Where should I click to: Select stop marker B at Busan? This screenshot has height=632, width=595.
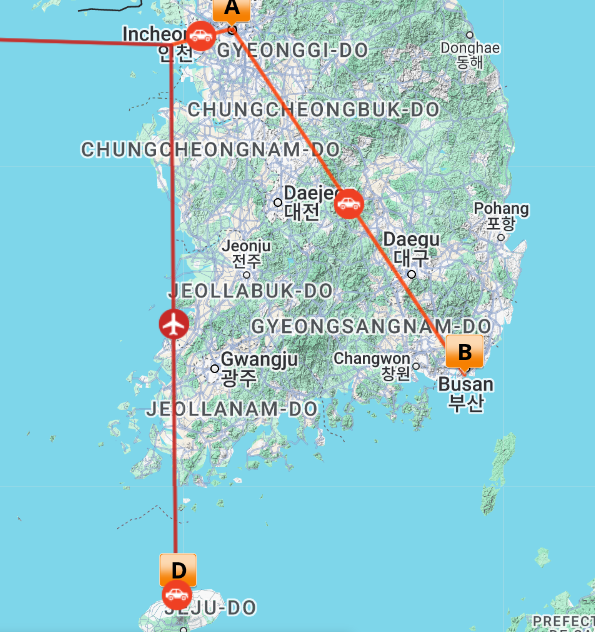point(464,352)
